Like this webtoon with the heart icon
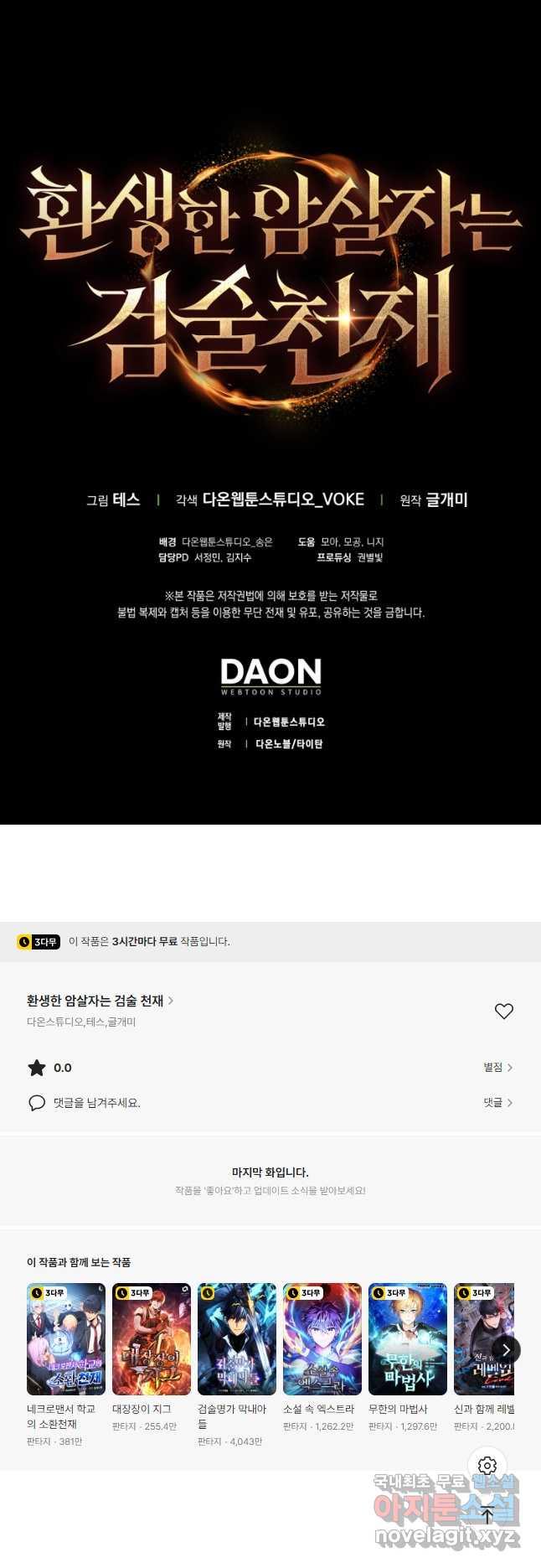The width and height of the screenshot is (541, 1568). [503, 1011]
